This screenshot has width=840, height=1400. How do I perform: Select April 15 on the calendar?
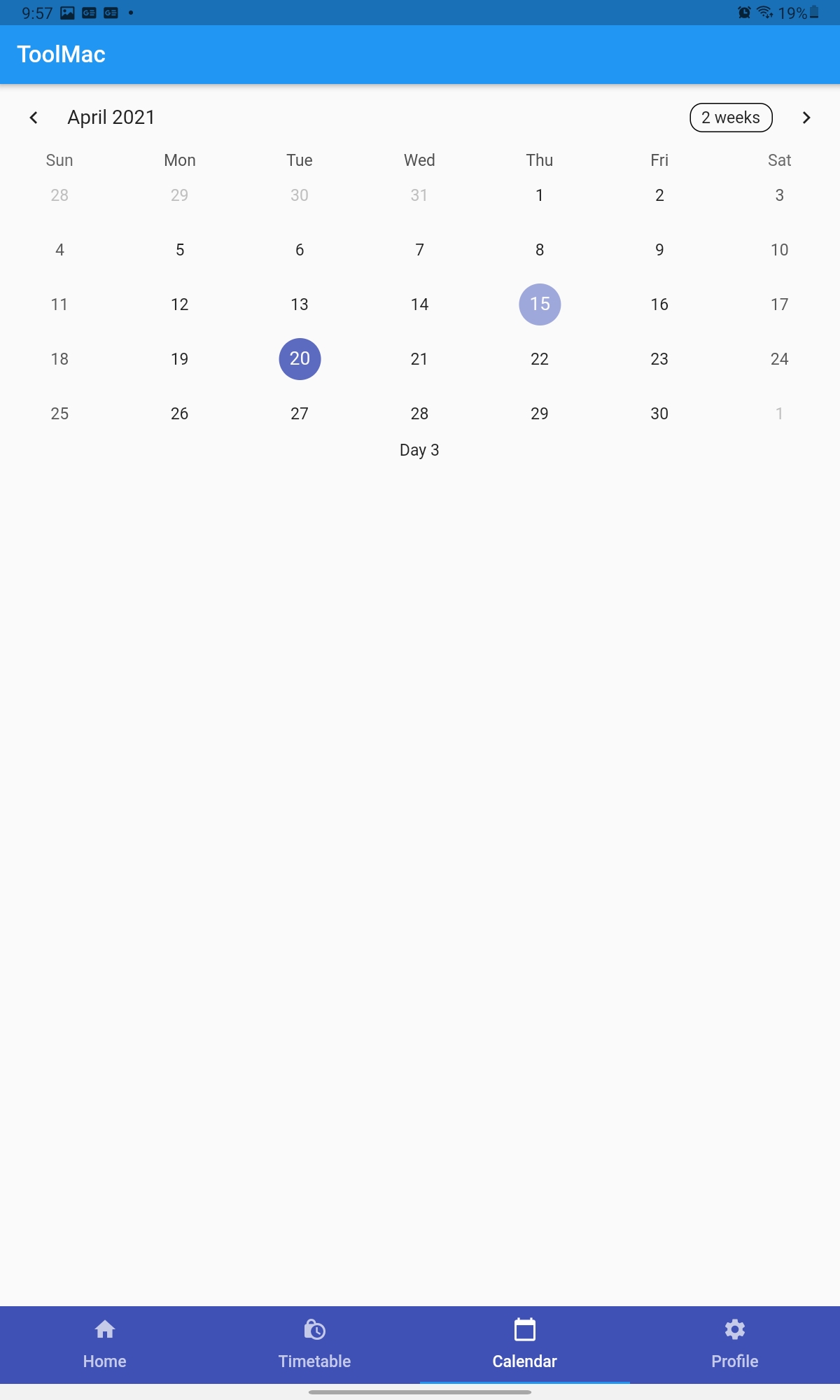[x=540, y=304]
